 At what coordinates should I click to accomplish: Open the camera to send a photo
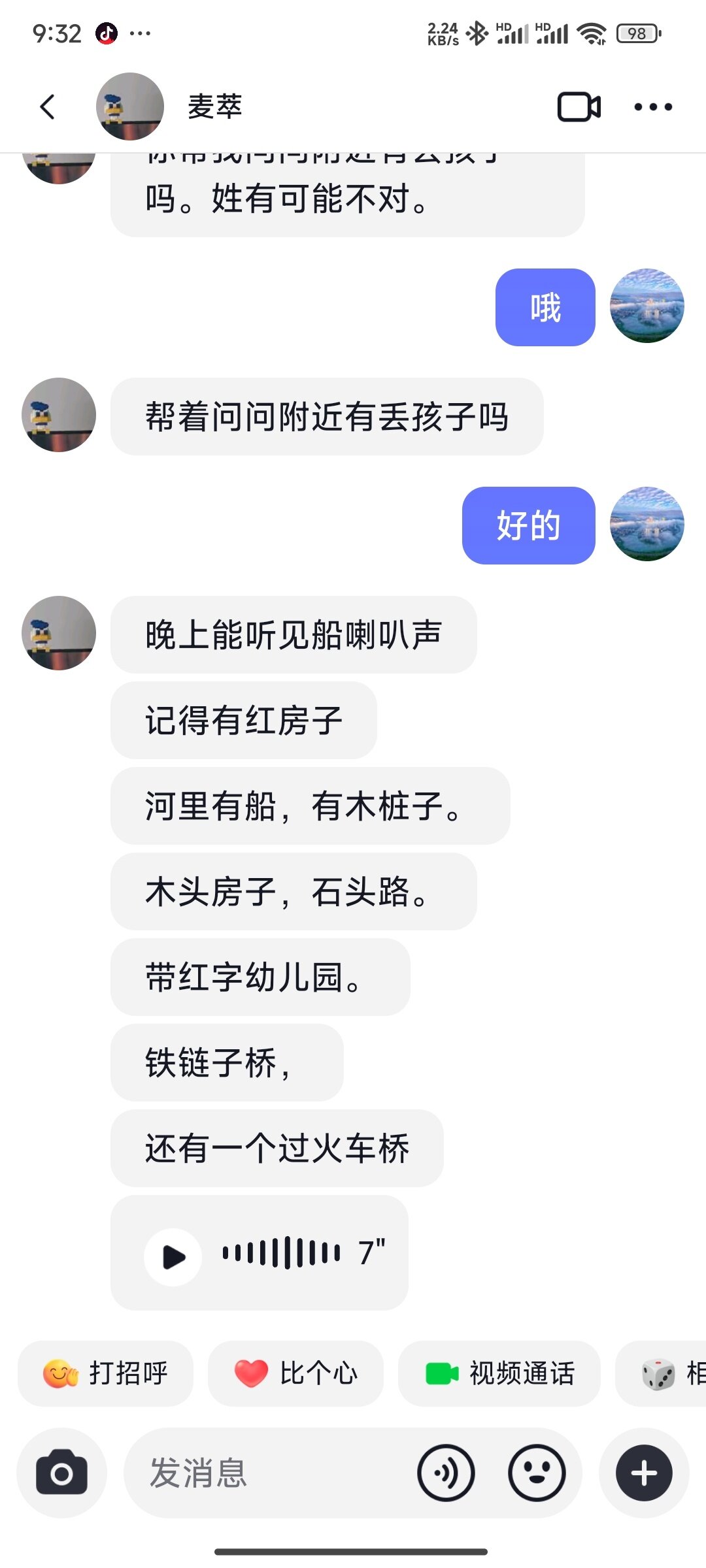click(61, 1473)
